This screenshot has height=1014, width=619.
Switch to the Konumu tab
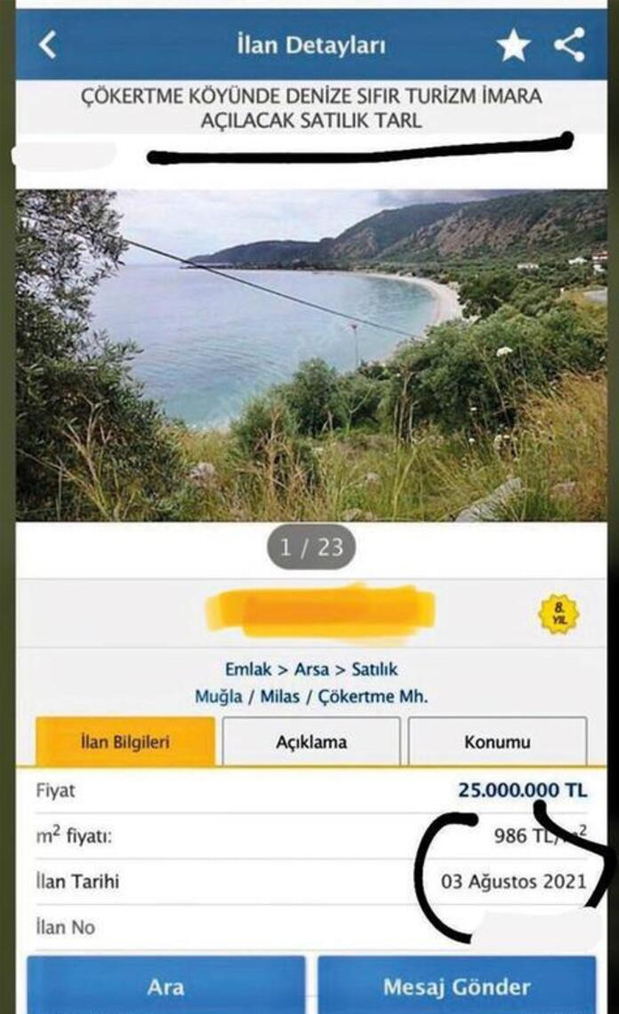point(497,743)
